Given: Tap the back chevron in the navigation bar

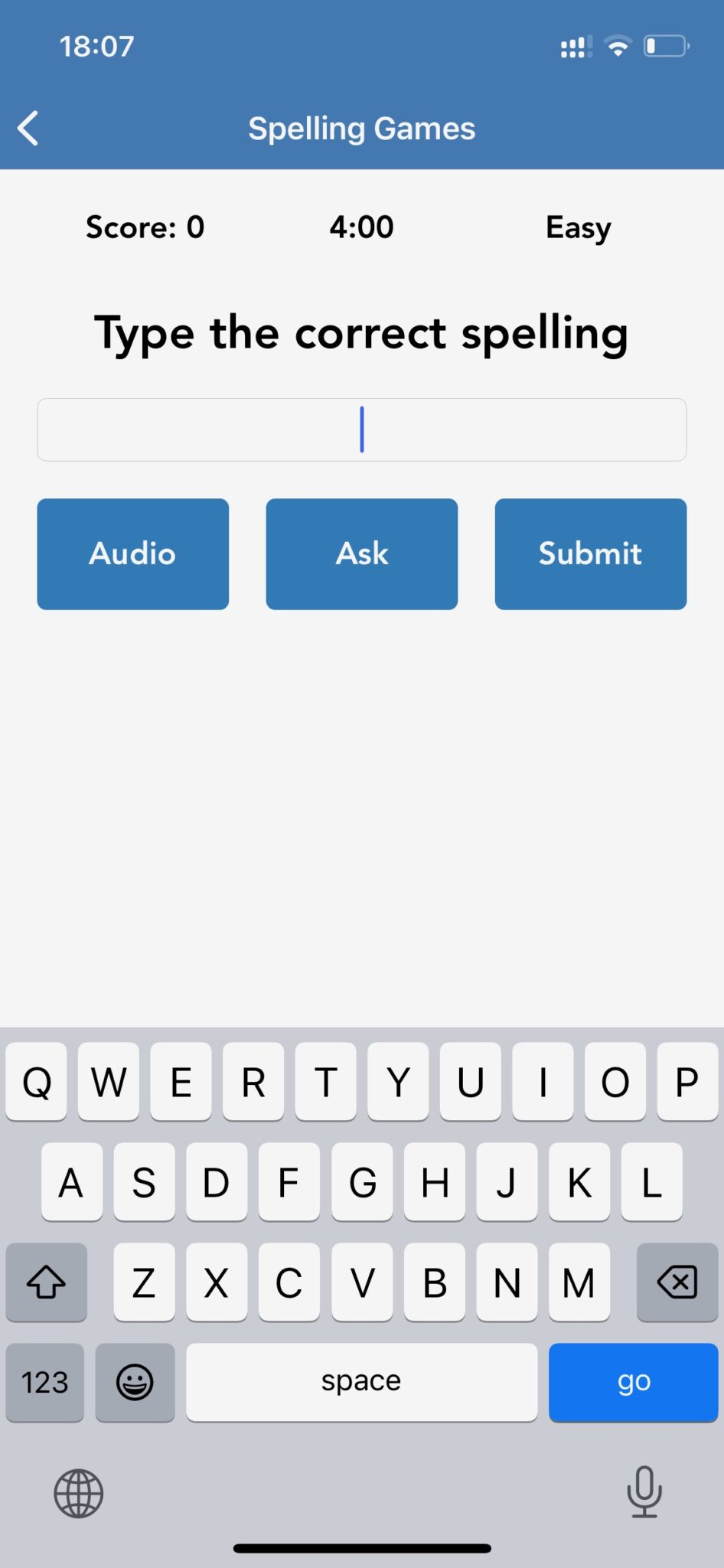Looking at the screenshot, I should [x=29, y=127].
